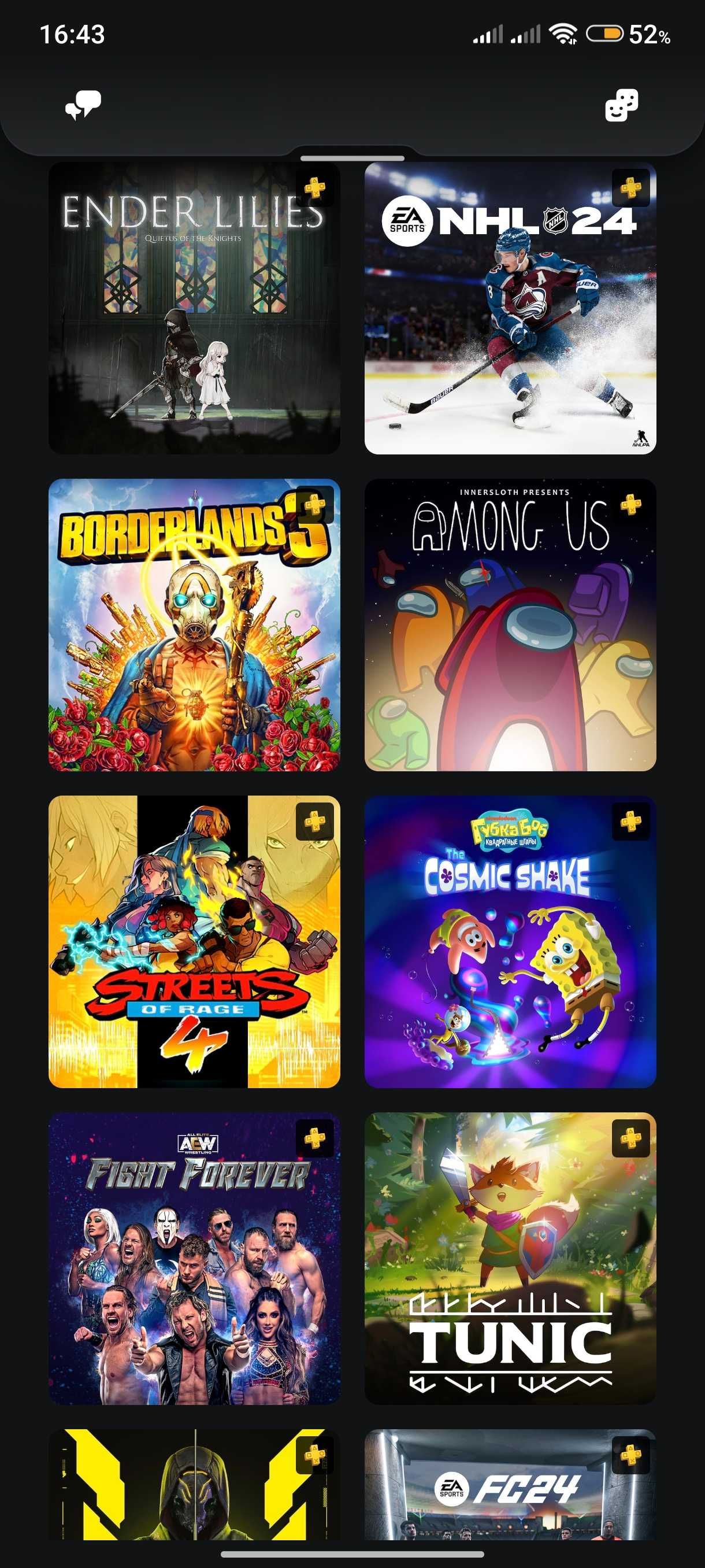Open Streets of Rage 4 tile

(194, 941)
